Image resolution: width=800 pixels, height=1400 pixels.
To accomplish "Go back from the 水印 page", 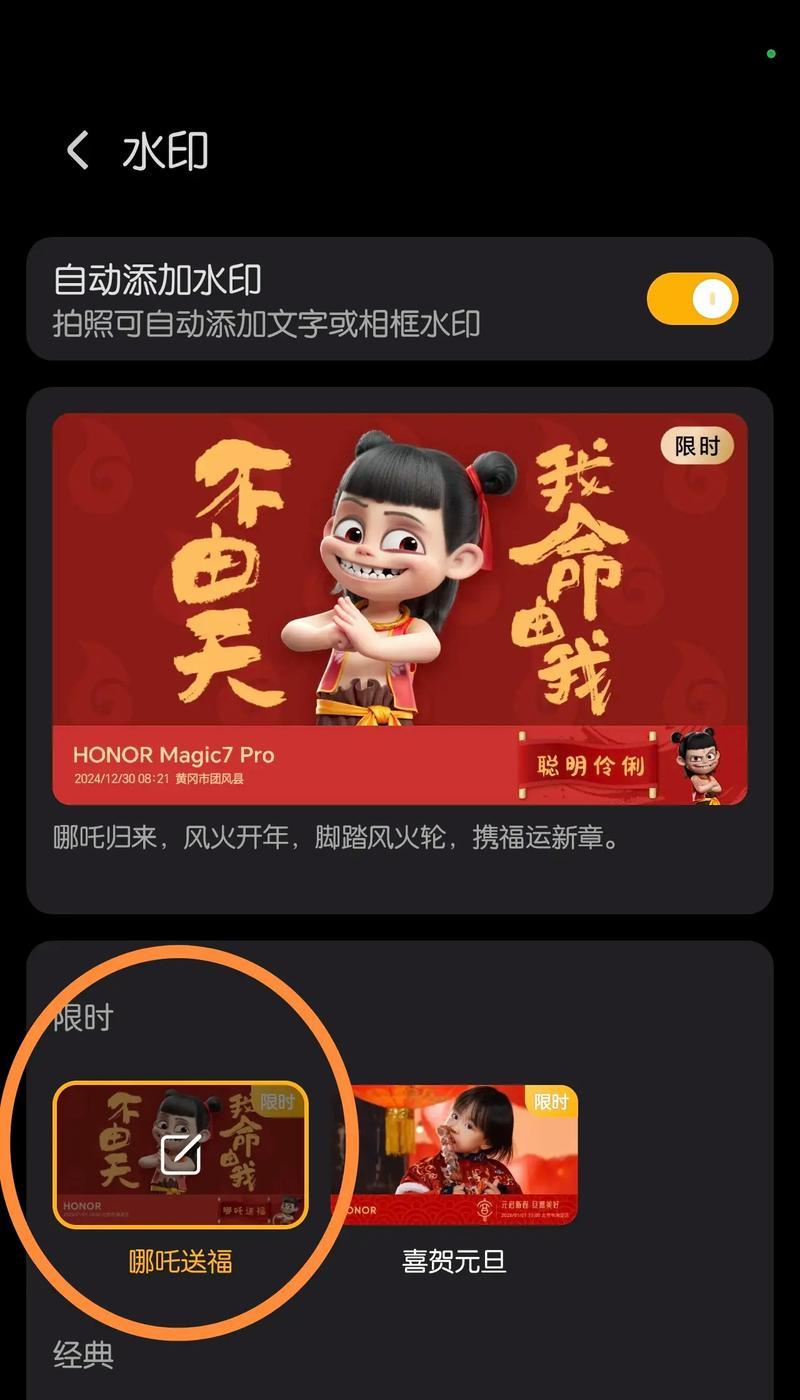I will 77,151.
